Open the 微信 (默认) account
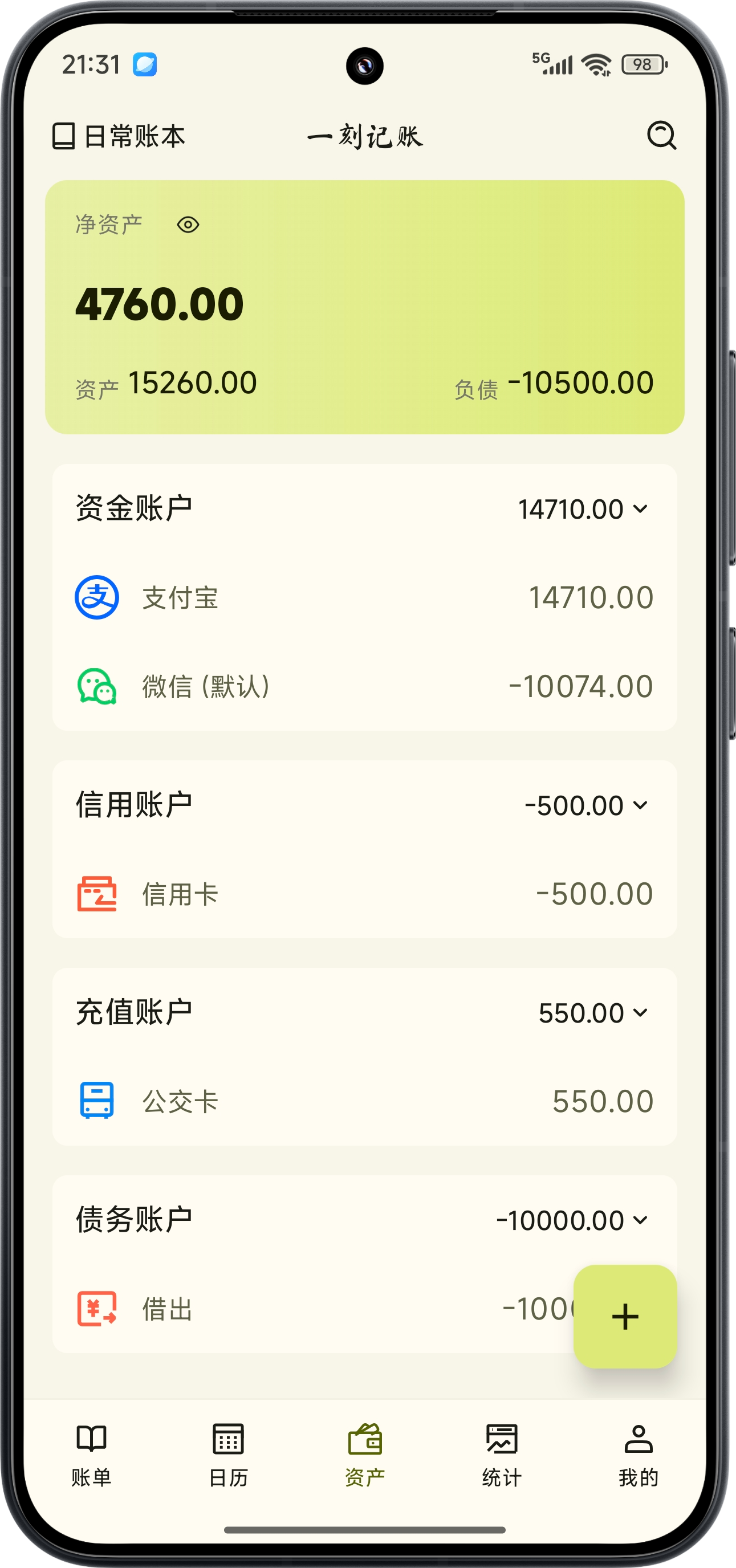 (x=364, y=686)
